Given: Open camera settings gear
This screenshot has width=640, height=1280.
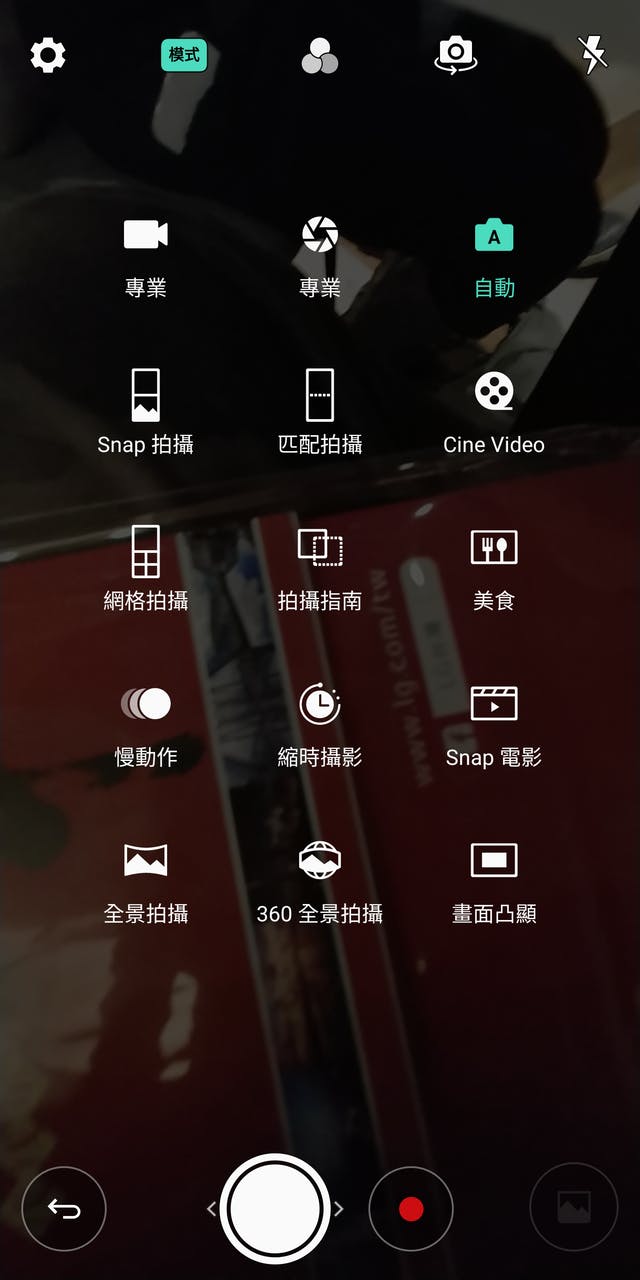Looking at the screenshot, I should [47, 55].
